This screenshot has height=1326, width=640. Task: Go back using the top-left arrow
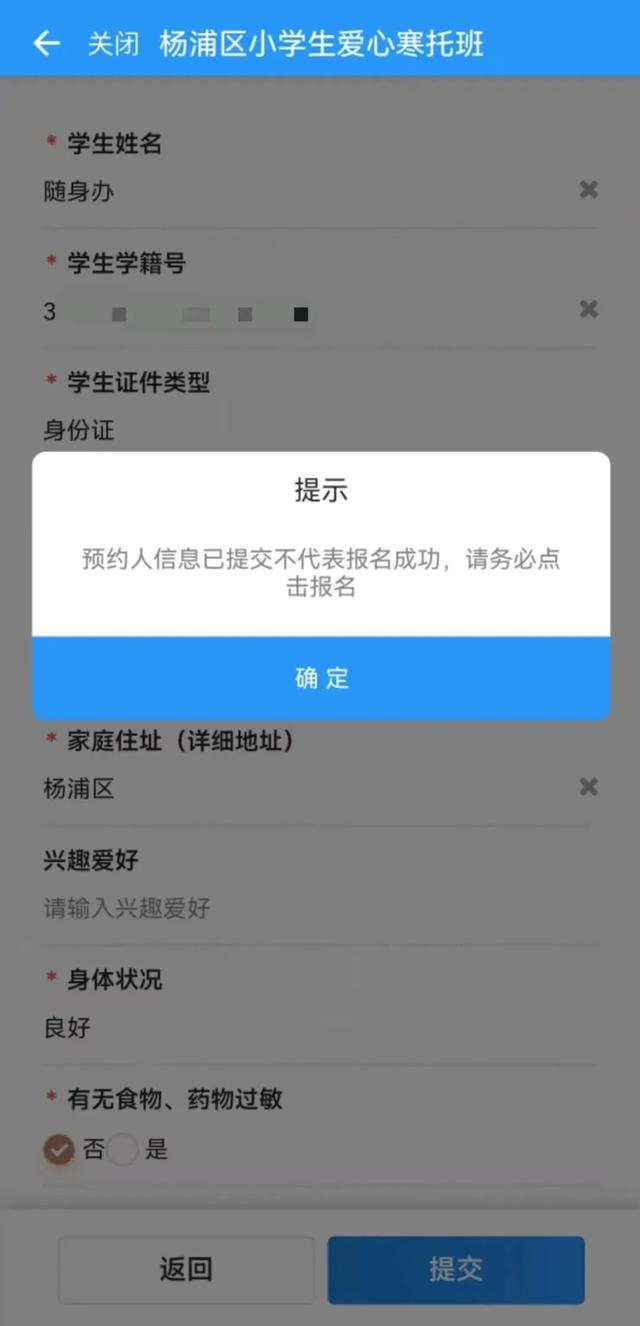point(46,43)
